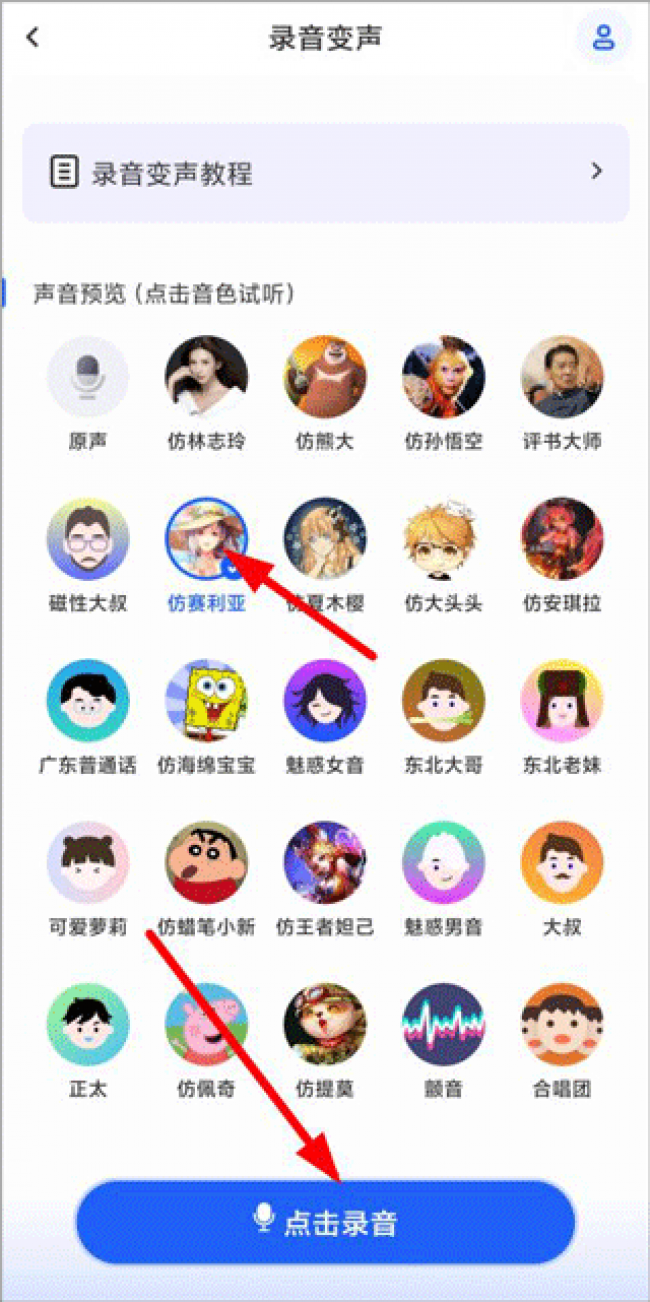Tap 点击录音 to start recording
This screenshot has width=650, height=1302.
(x=325, y=1222)
